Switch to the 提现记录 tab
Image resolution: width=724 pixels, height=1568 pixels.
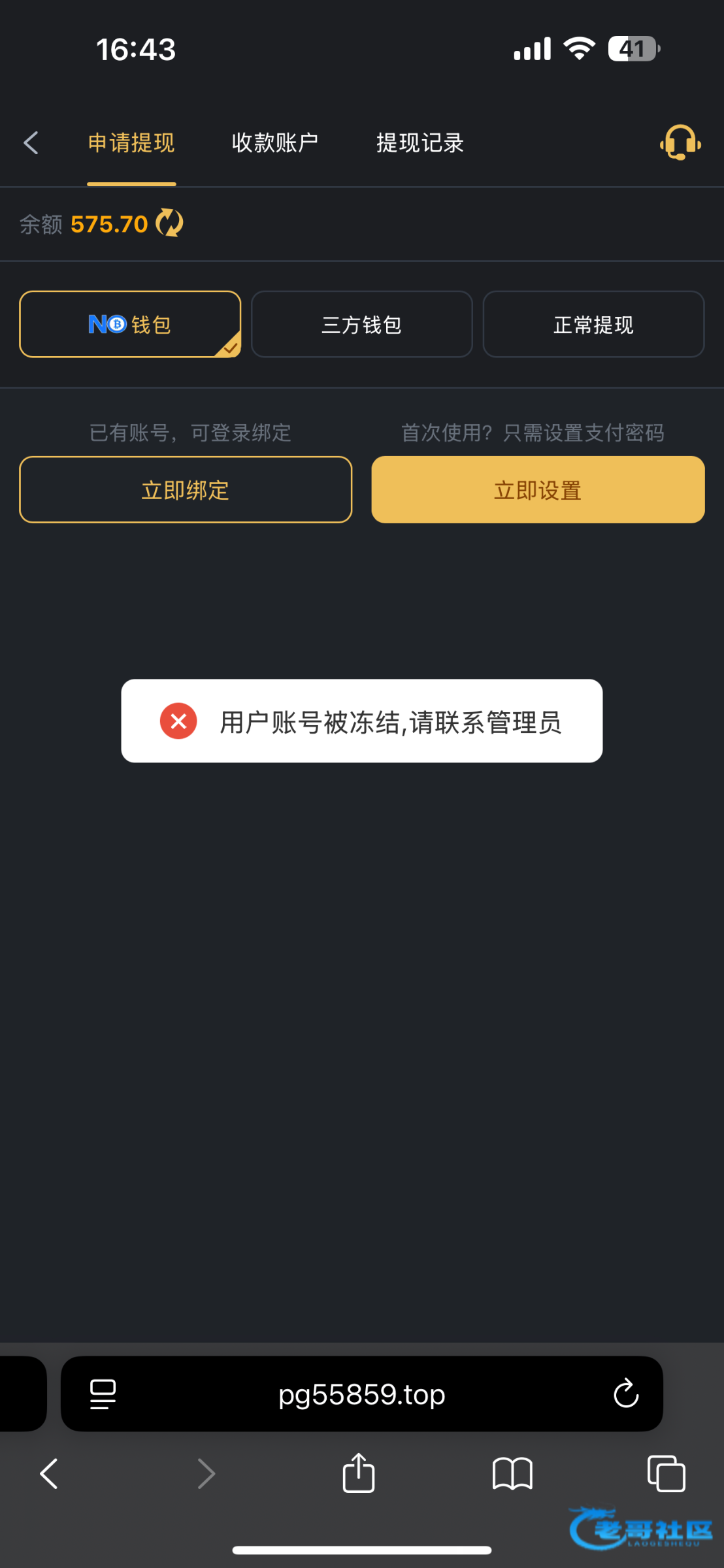420,142
